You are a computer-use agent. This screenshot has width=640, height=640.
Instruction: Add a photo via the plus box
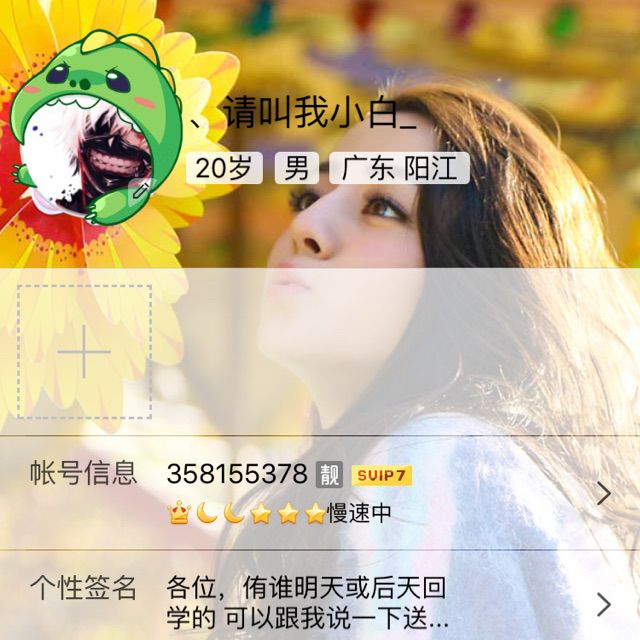click(85, 352)
